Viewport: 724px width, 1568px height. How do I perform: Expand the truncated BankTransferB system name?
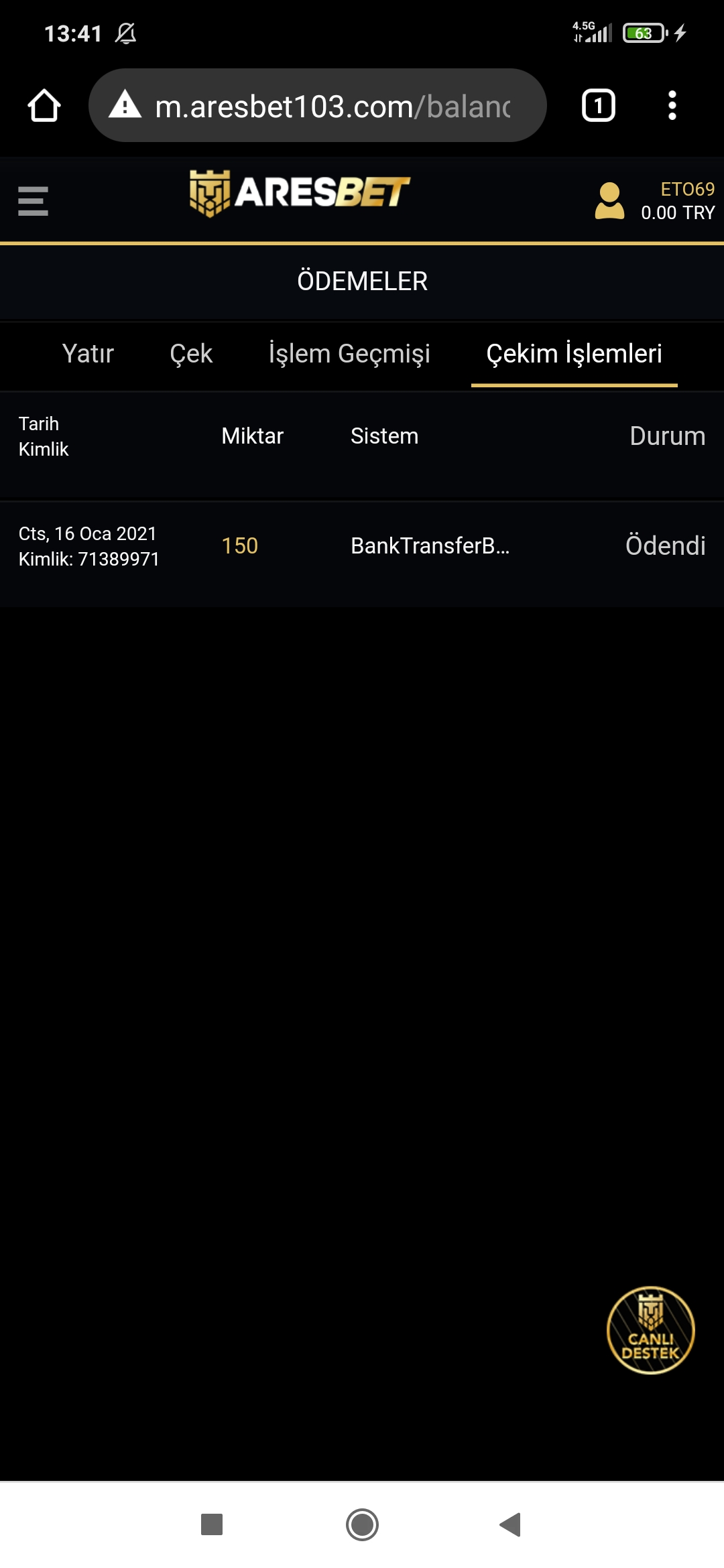coord(430,547)
